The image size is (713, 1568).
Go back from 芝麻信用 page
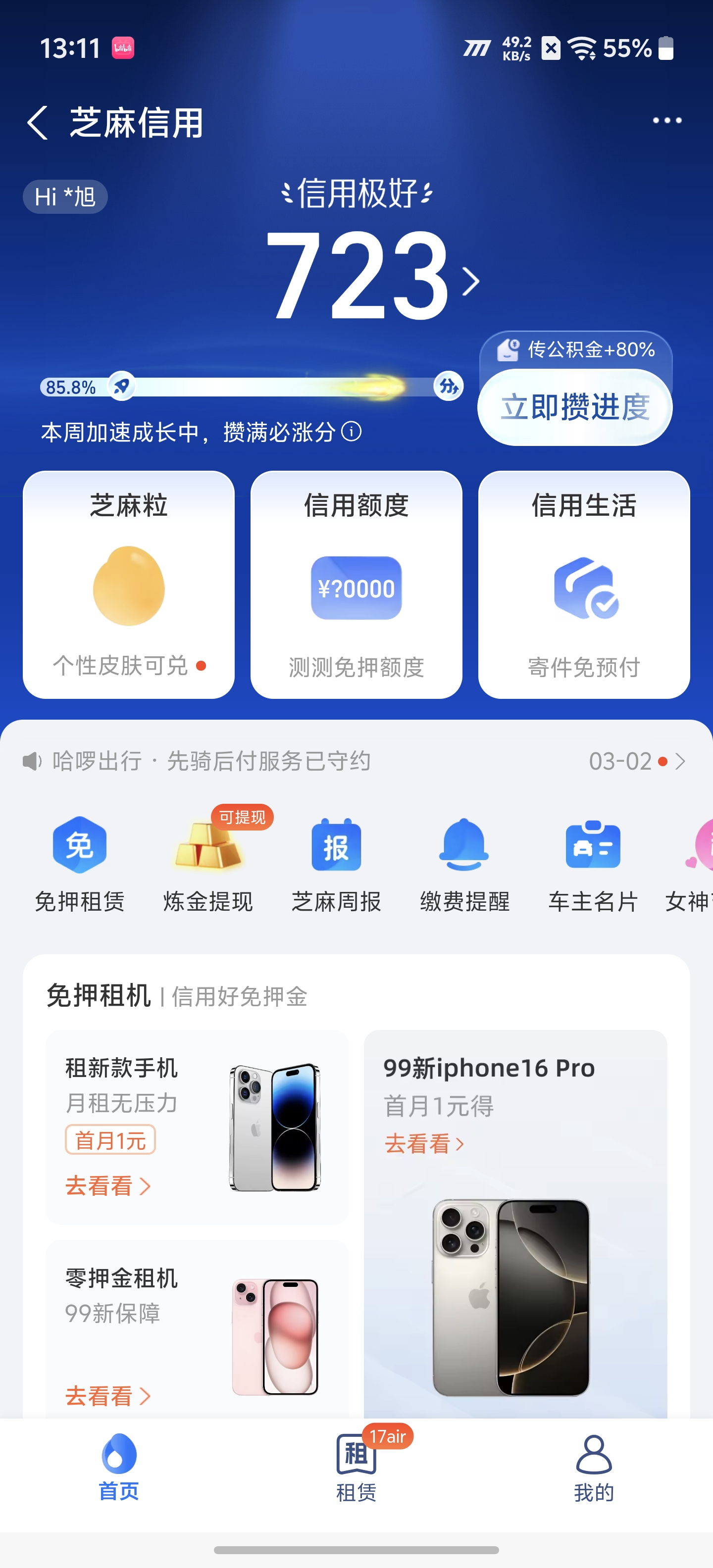tap(38, 122)
